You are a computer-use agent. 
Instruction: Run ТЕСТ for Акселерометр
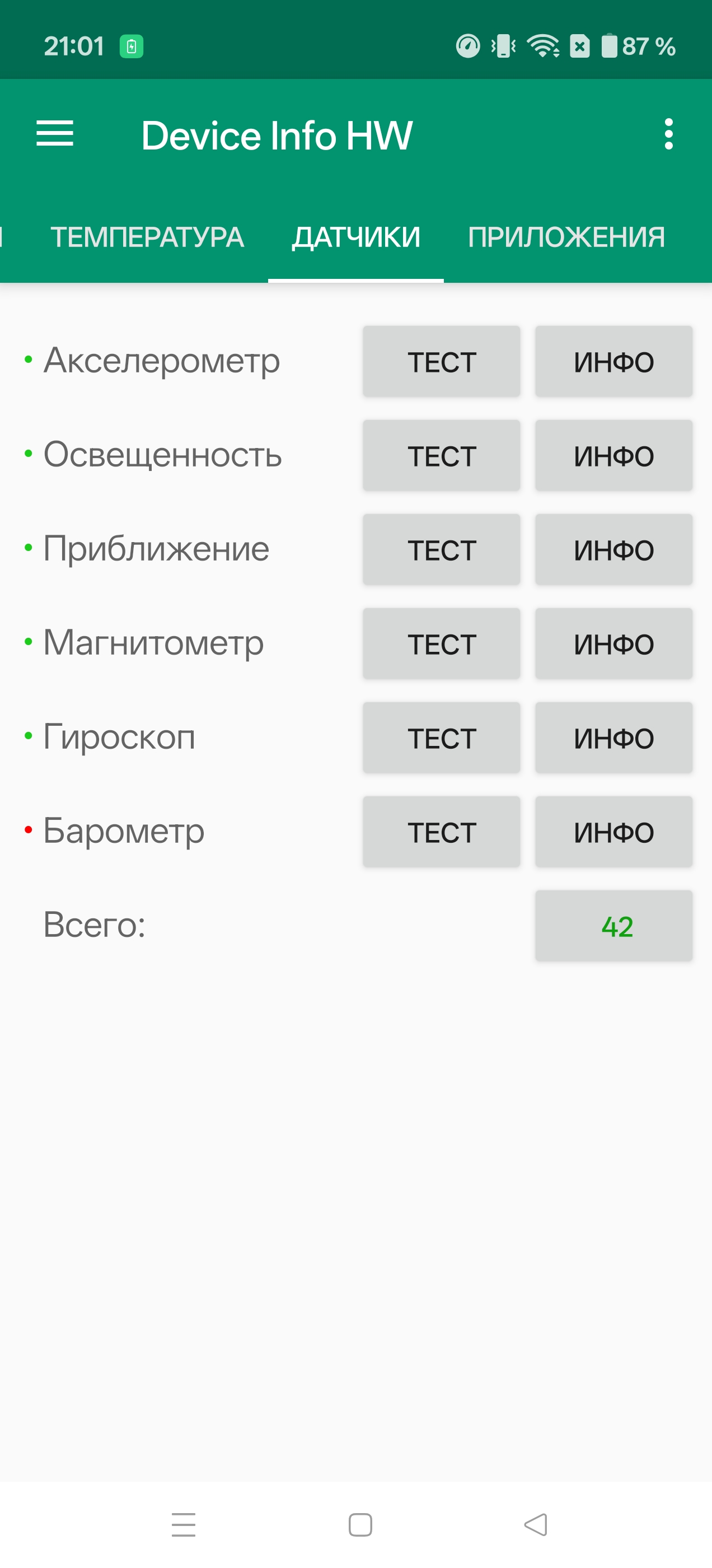(x=441, y=362)
